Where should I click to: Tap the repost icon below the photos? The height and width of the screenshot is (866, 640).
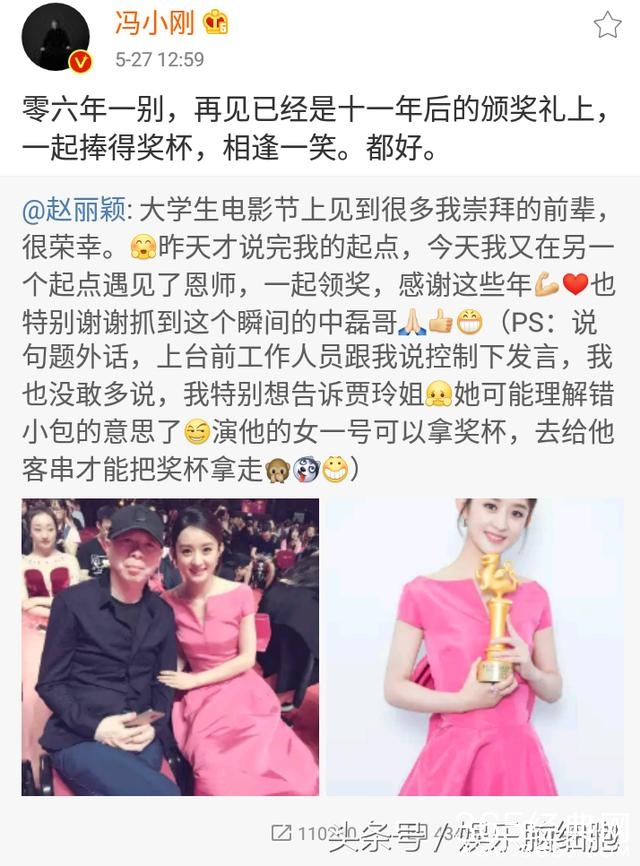282,832
